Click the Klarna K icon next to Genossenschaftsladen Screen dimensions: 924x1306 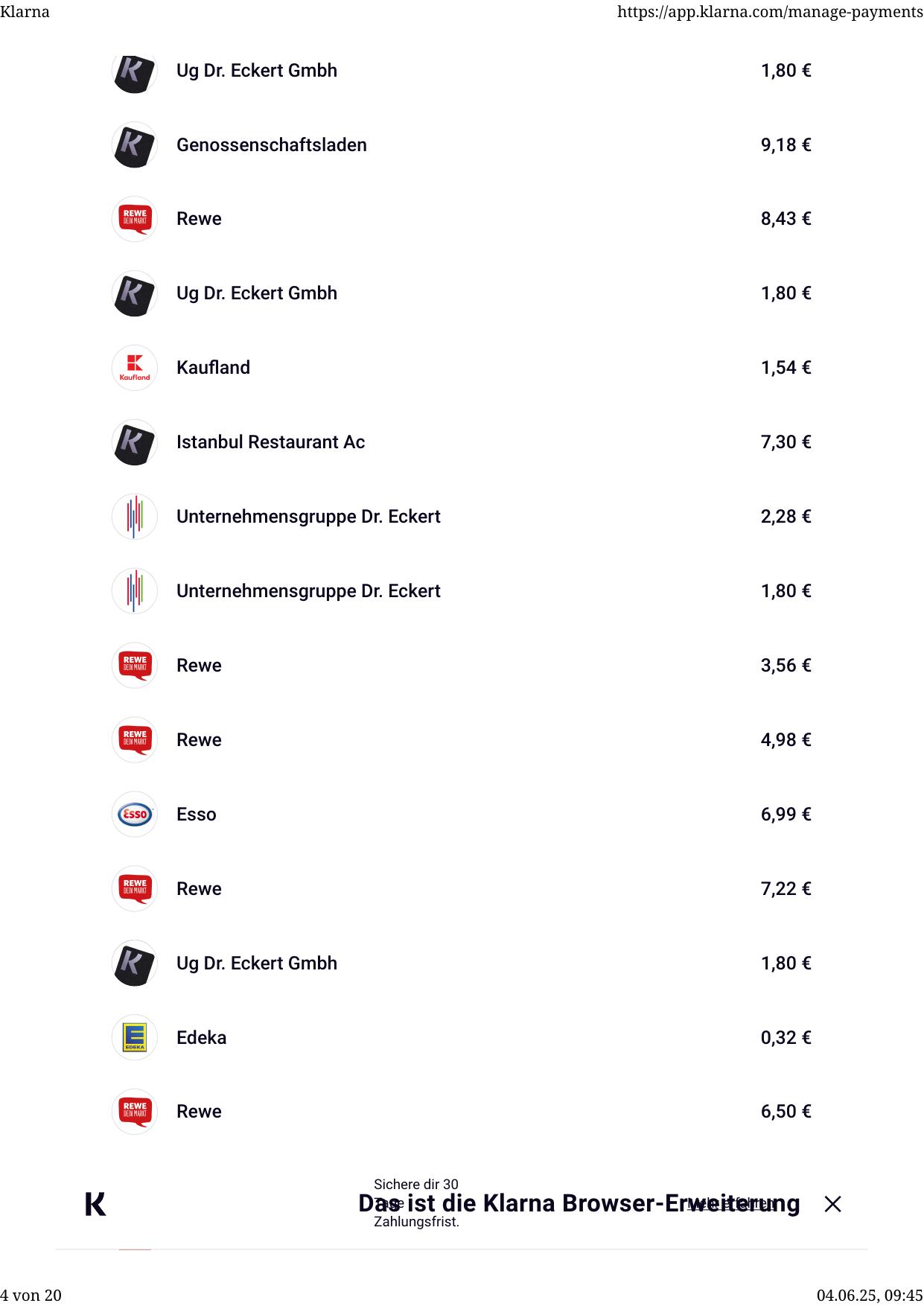coord(135,144)
